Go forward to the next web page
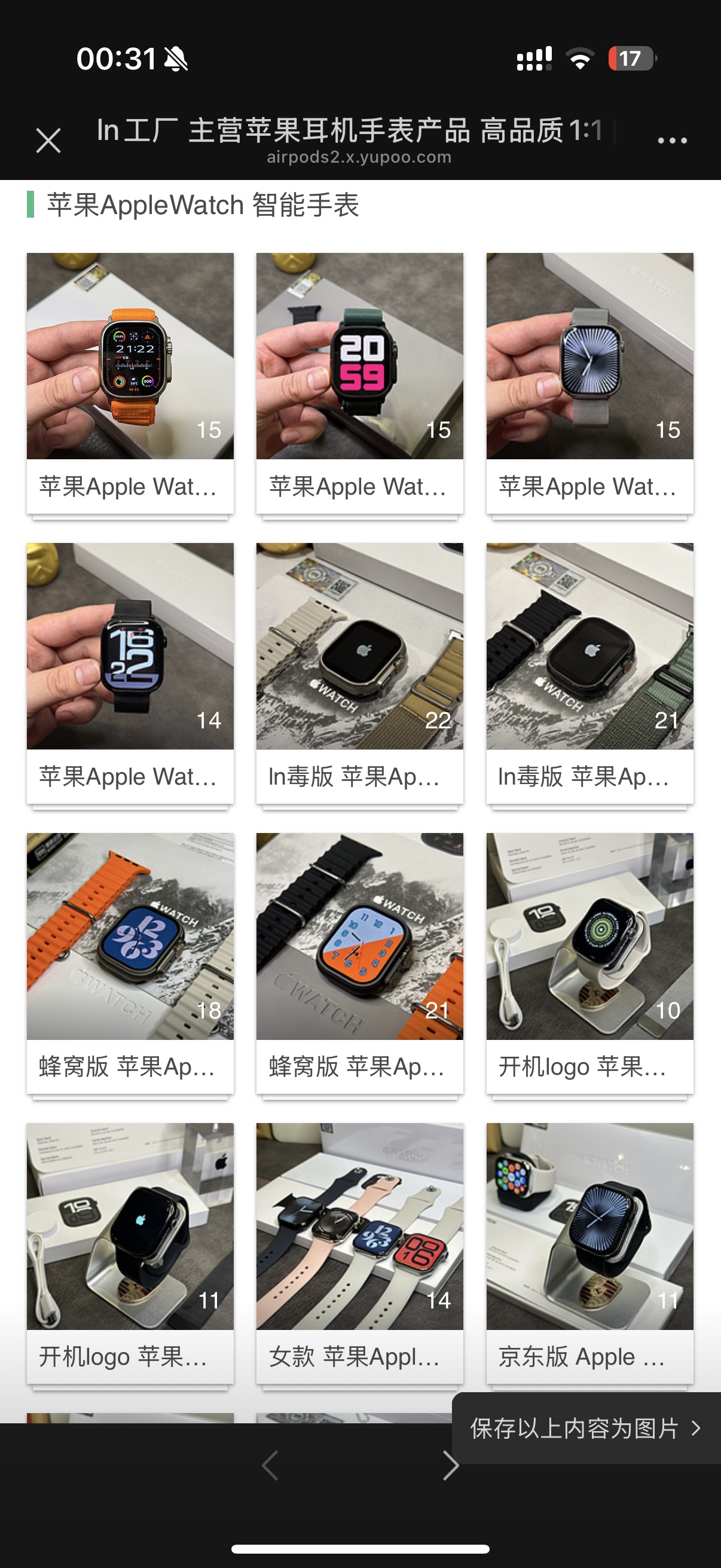Screen dimensions: 721x1568 [x=450, y=1465]
